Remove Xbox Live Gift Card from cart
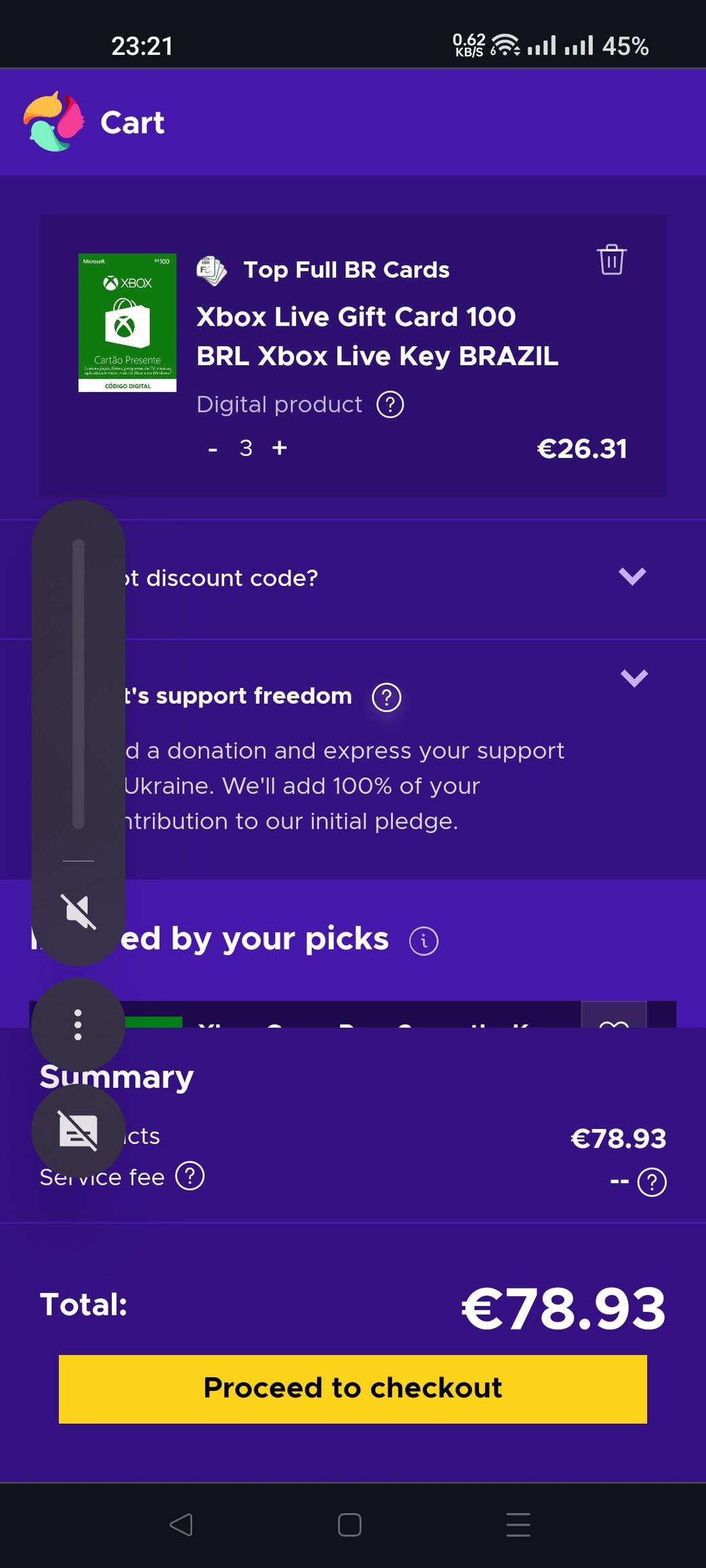Screen dimensions: 706x1568 click(611, 260)
